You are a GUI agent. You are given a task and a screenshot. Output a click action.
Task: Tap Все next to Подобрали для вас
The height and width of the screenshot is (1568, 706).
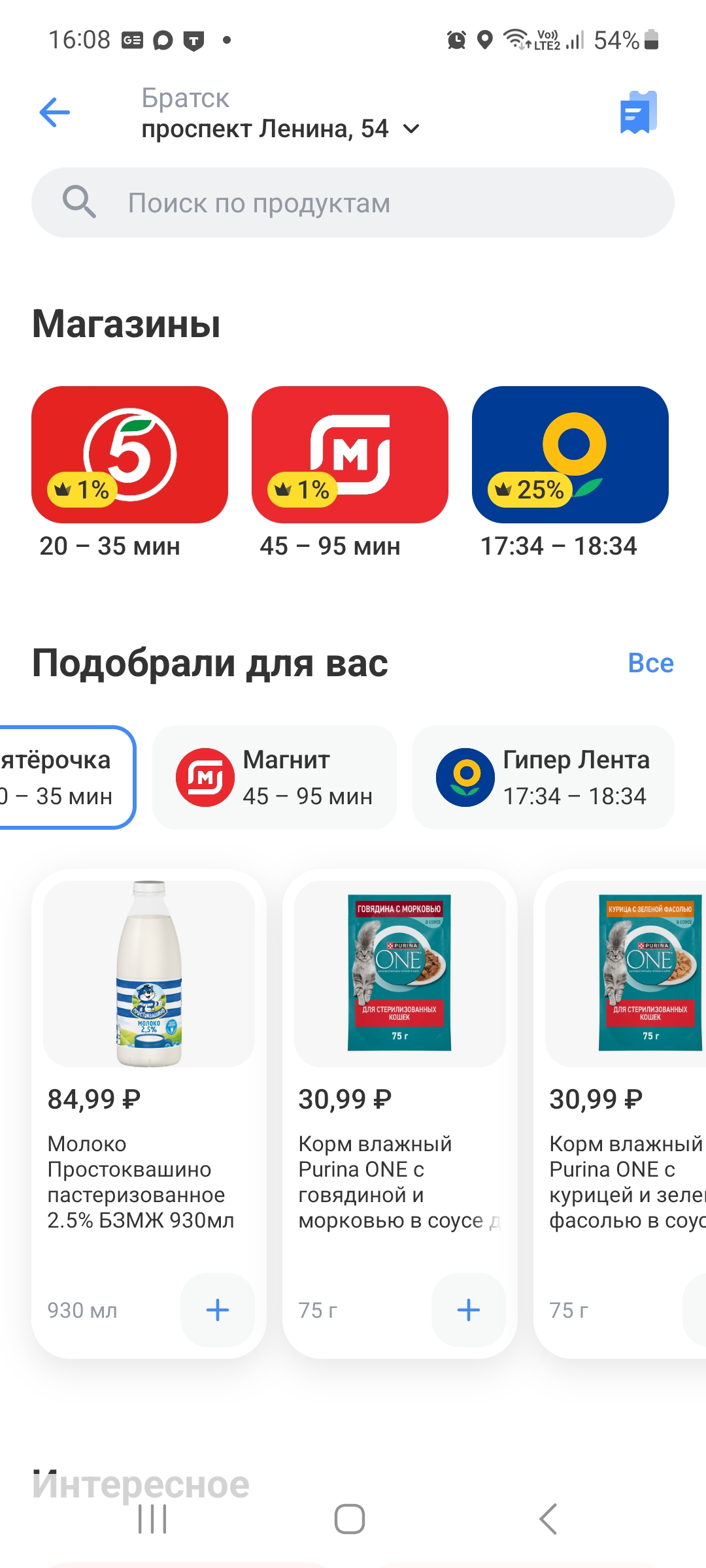coord(650,663)
